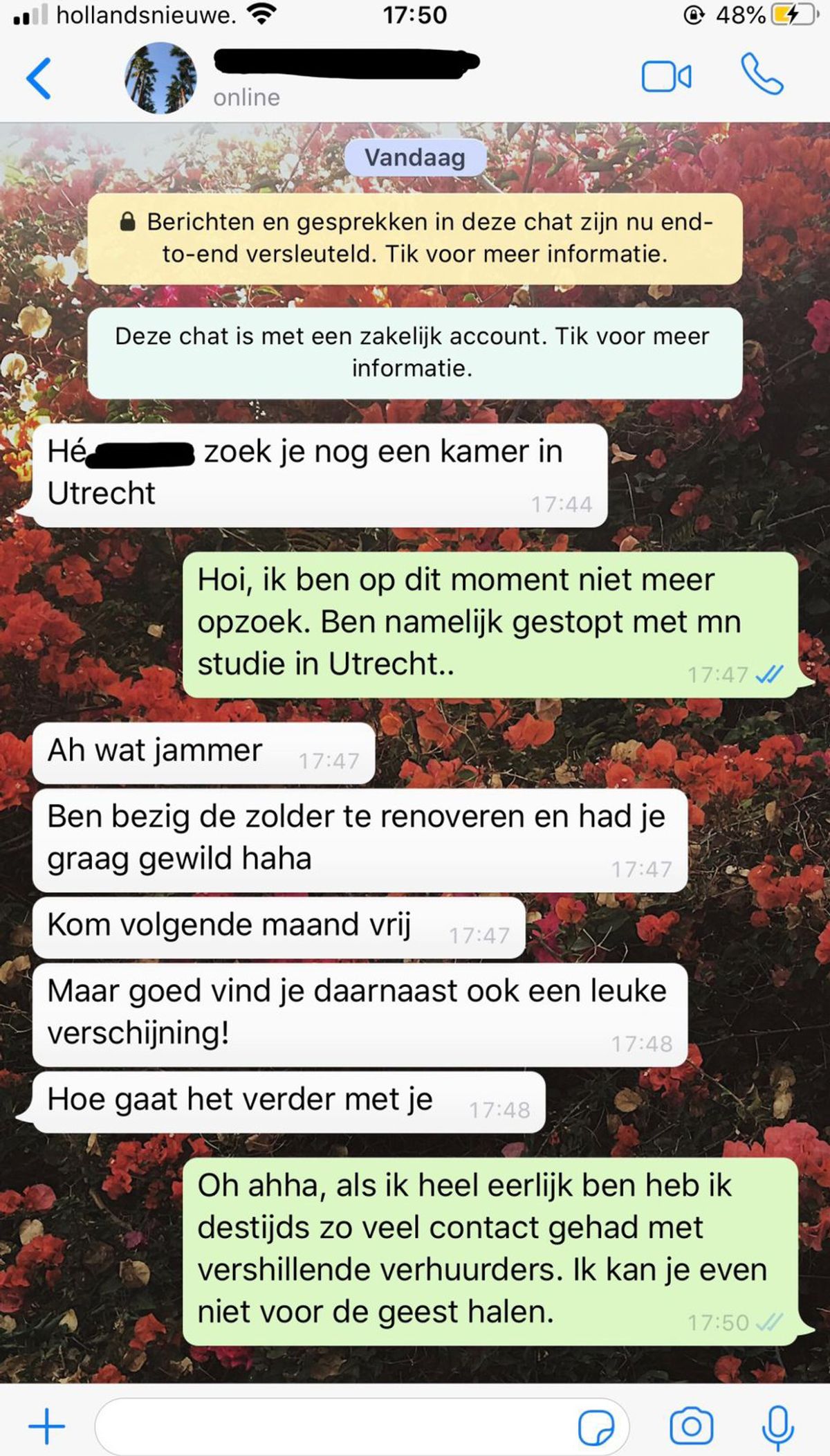Focus the message text field
The width and height of the screenshot is (830, 1456).
pyautogui.click(x=332, y=1426)
